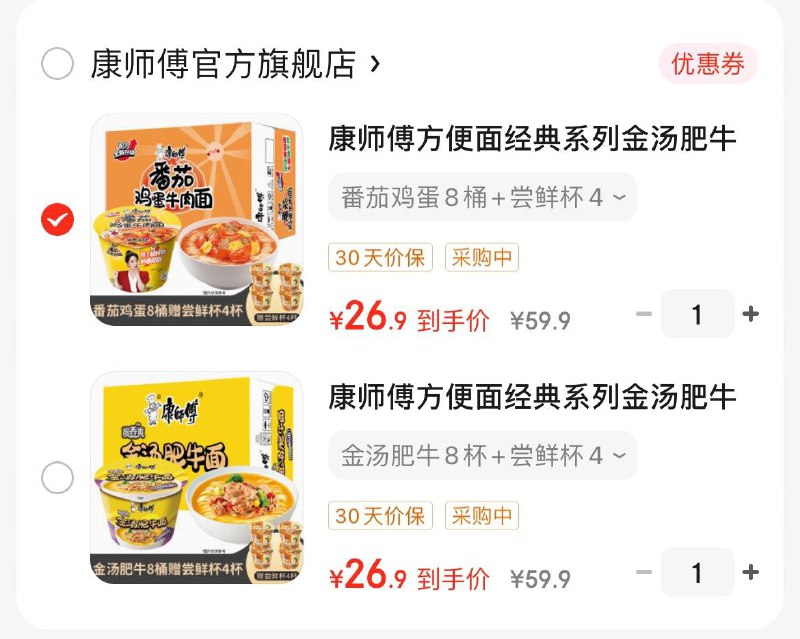Expand the 金汤肥牛8杯+尝鲜杯4 variant dropdown
Image resolution: width=800 pixels, height=639 pixels.
coord(483,456)
